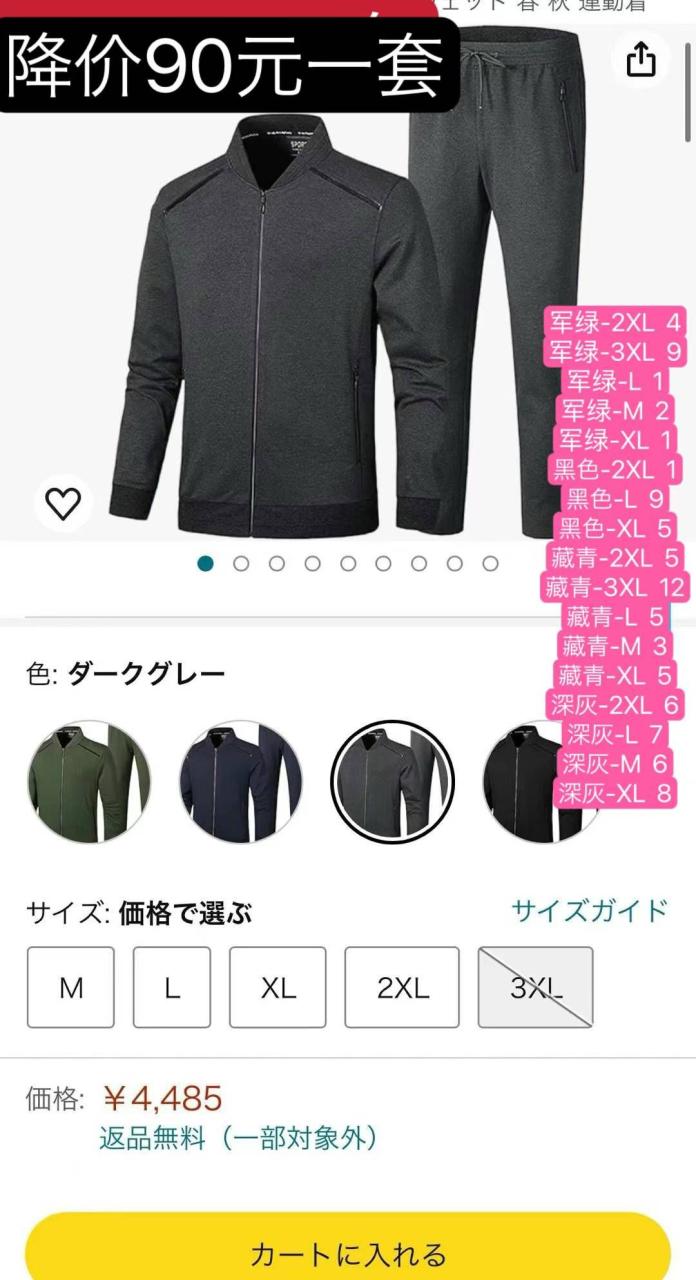This screenshot has width=696, height=1280.
Task: Select the dark gray color swatch
Action: coord(393,781)
